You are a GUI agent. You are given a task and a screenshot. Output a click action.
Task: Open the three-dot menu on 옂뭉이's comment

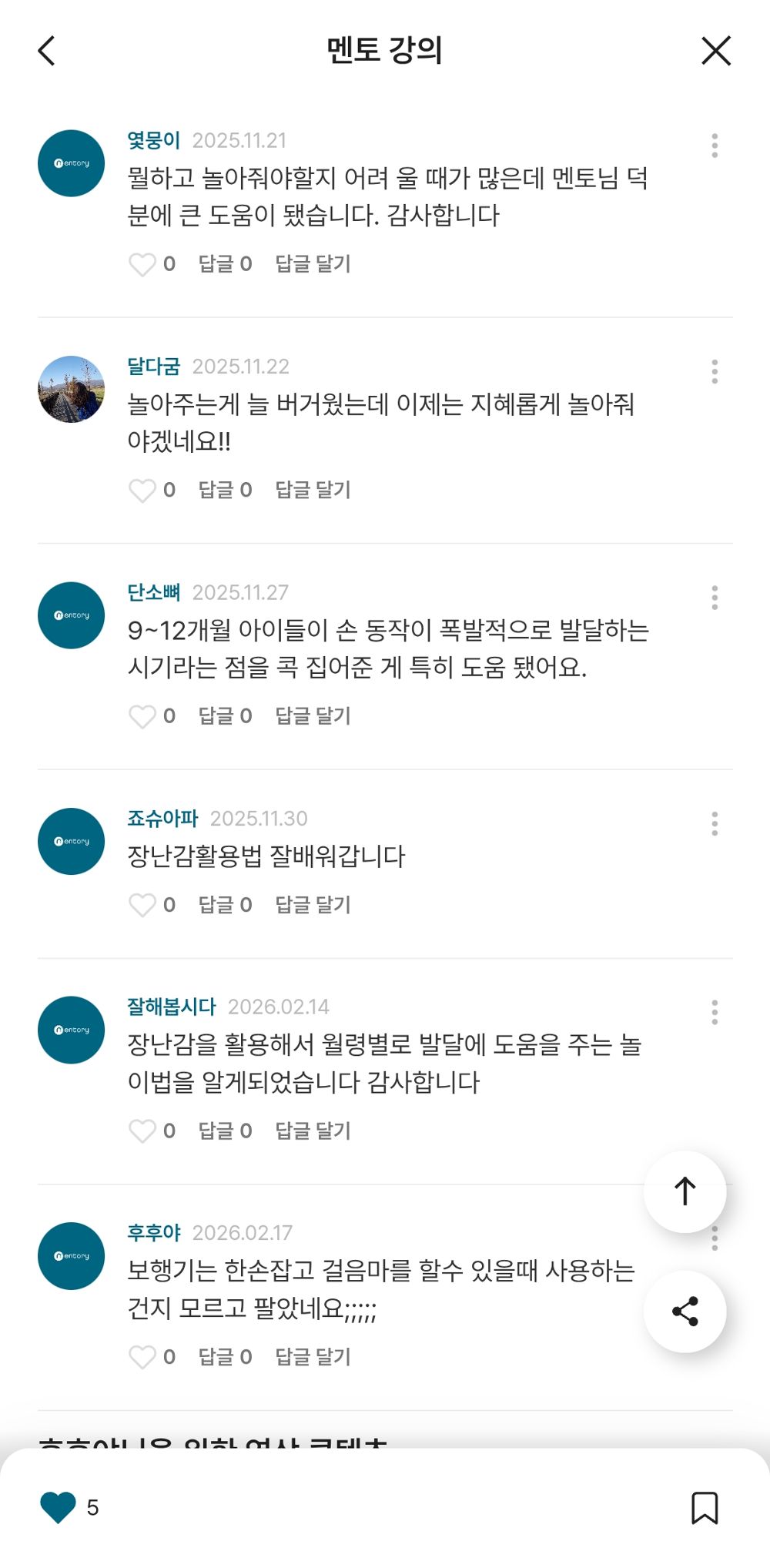pyautogui.click(x=715, y=146)
